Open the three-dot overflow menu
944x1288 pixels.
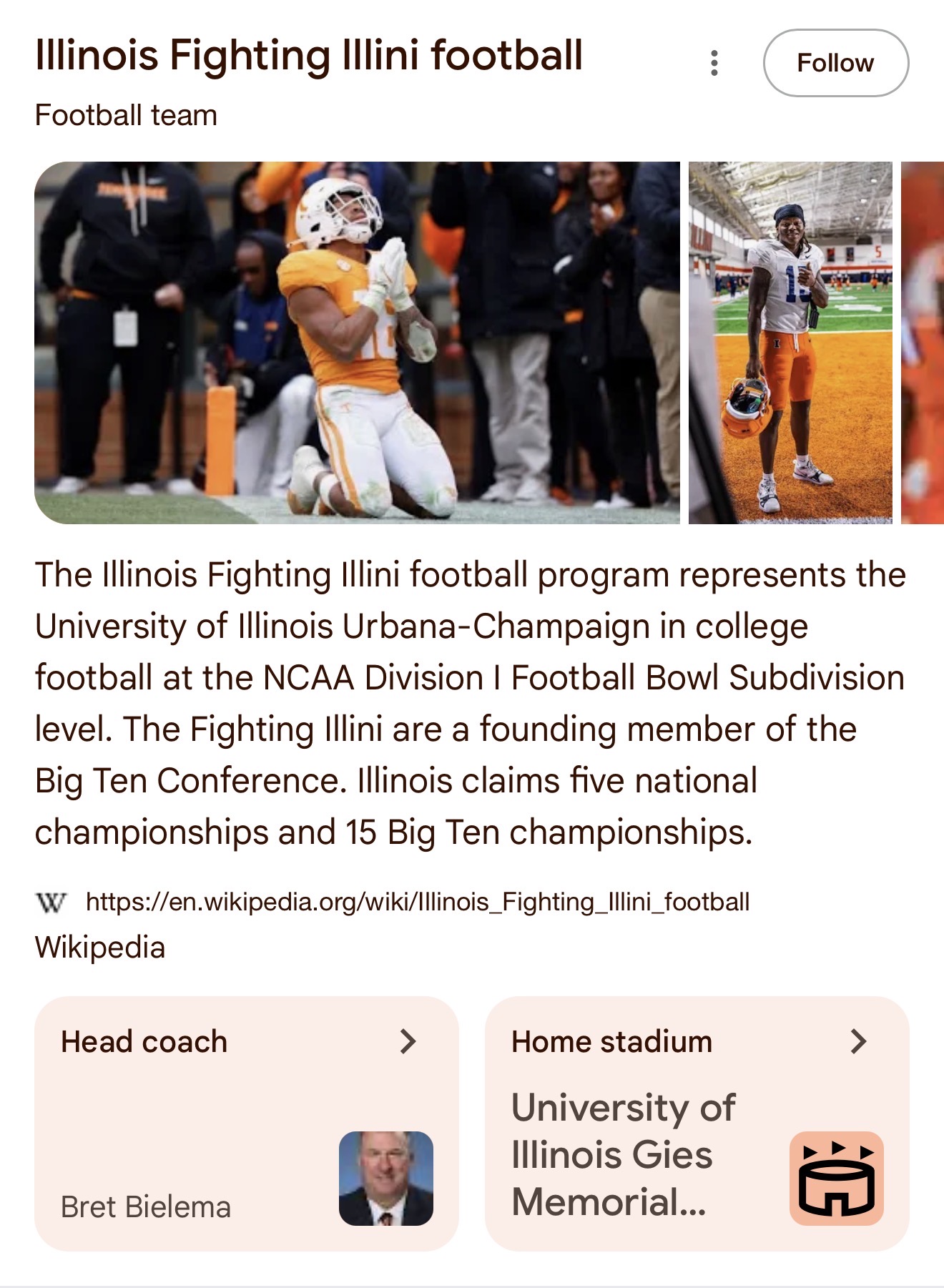coord(714,63)
